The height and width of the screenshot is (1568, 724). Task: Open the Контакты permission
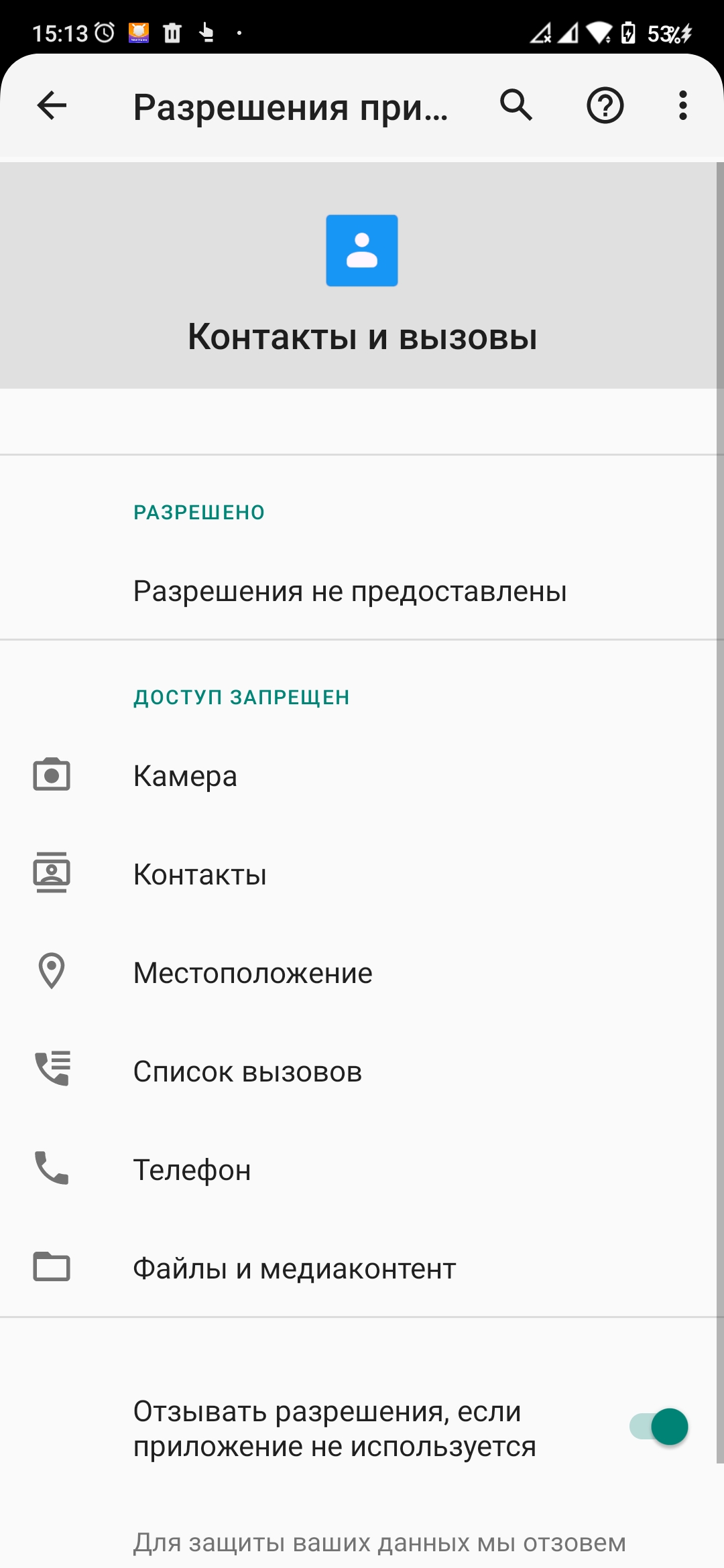[362, 874]
